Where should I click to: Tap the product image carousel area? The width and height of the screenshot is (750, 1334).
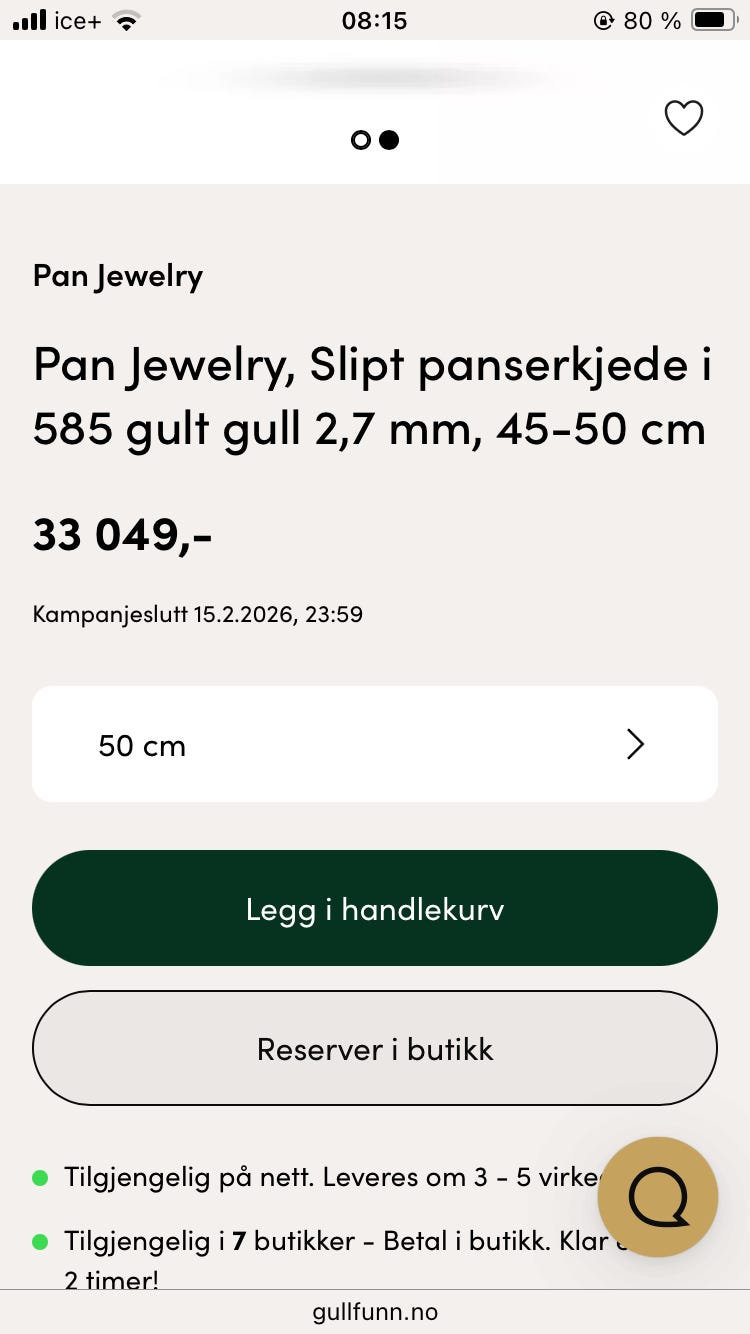[375, 90]
